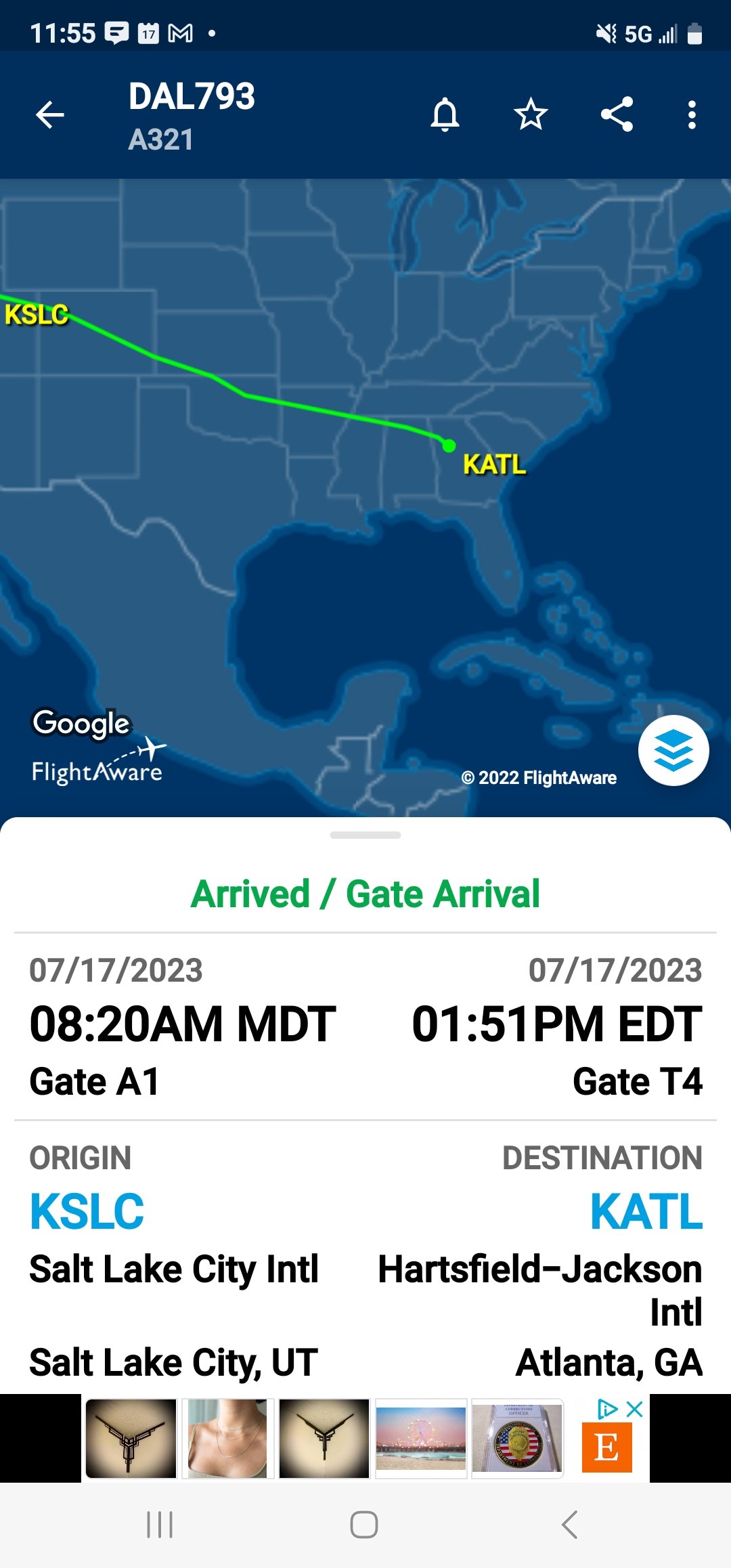Open the three-dot overflow menu
This screenshot has width=731, height=1568.
[691, 114]
